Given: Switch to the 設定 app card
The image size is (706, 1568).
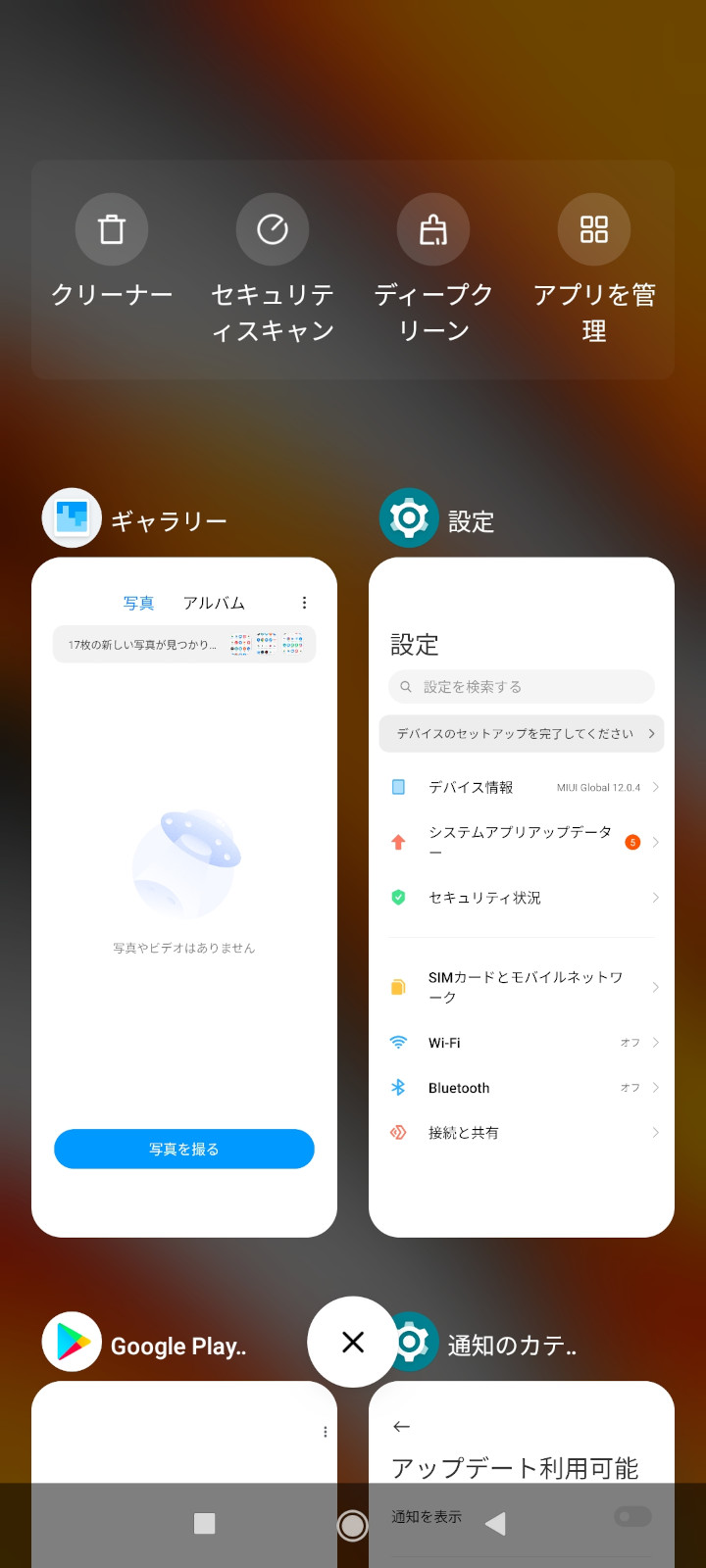Looking at the screenshot, I should pos(522,897).
